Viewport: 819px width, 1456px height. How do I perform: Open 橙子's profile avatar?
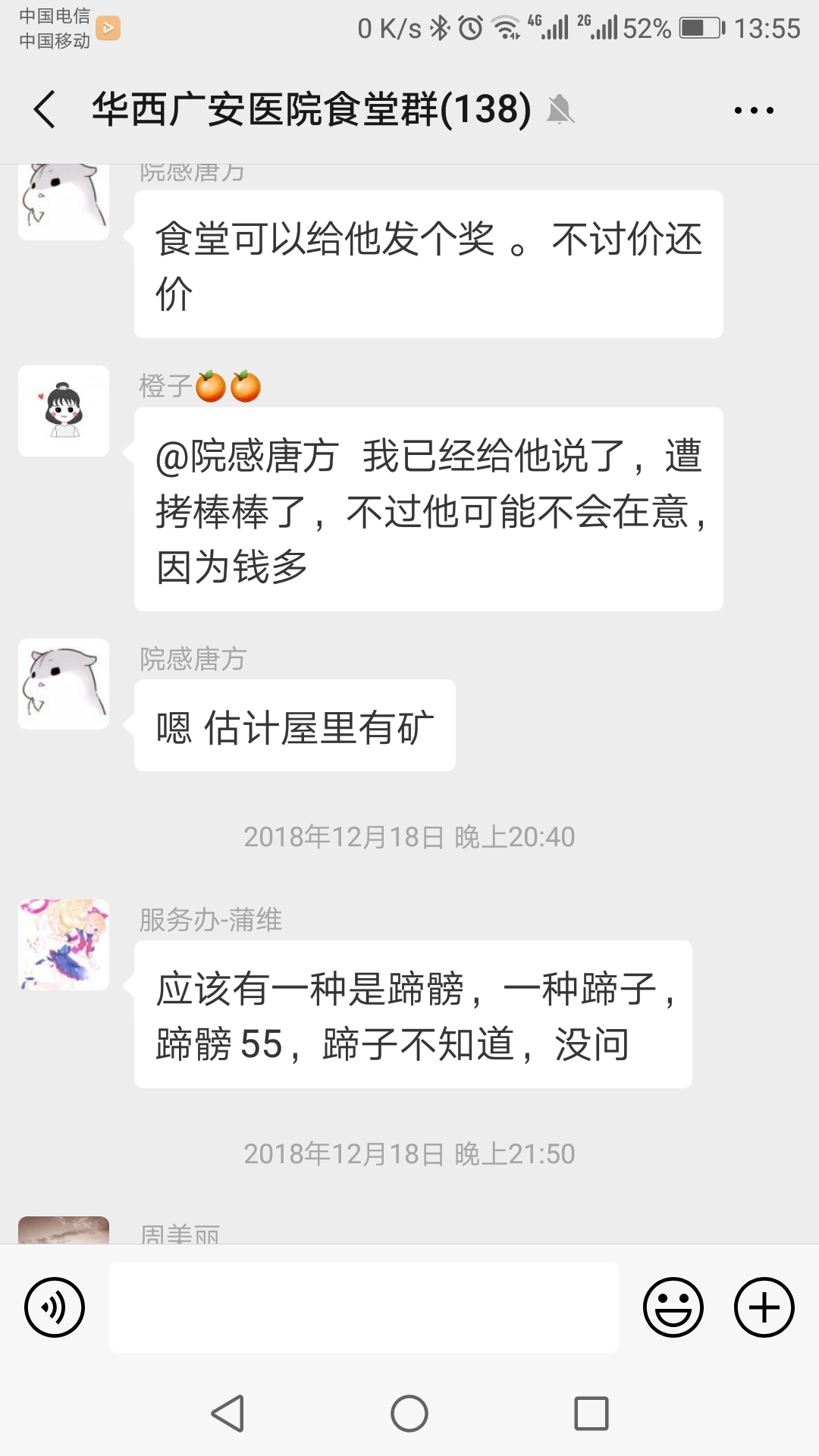(64, 411)
